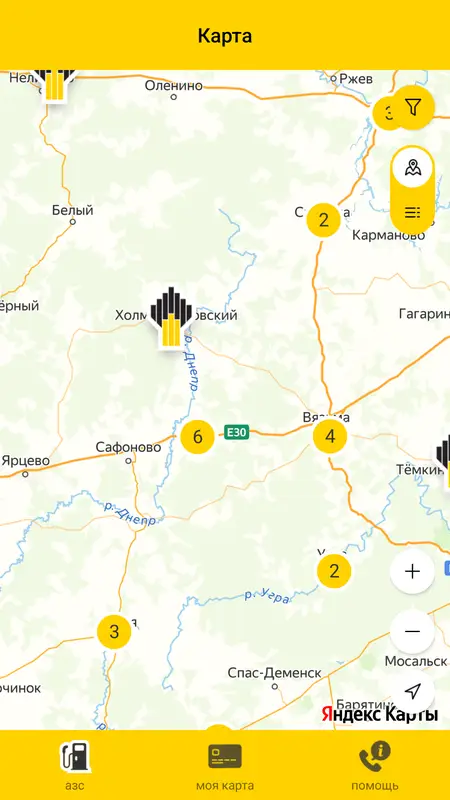The image size is (450, 800).
Task: Expand the cluster of 3 stations
Action: pos(114,632)
